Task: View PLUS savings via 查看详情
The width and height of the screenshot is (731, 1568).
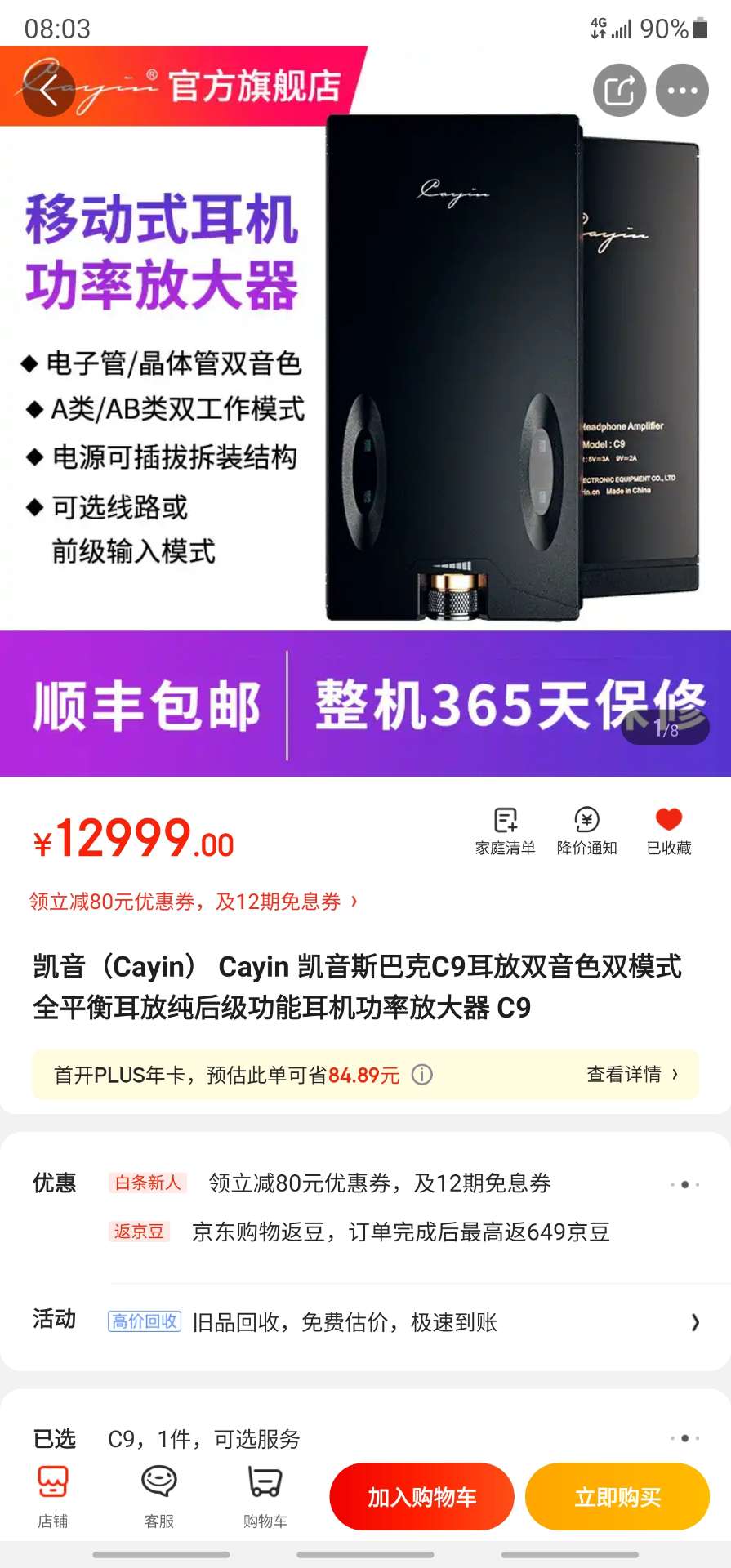Action: tap(632, 1074)
